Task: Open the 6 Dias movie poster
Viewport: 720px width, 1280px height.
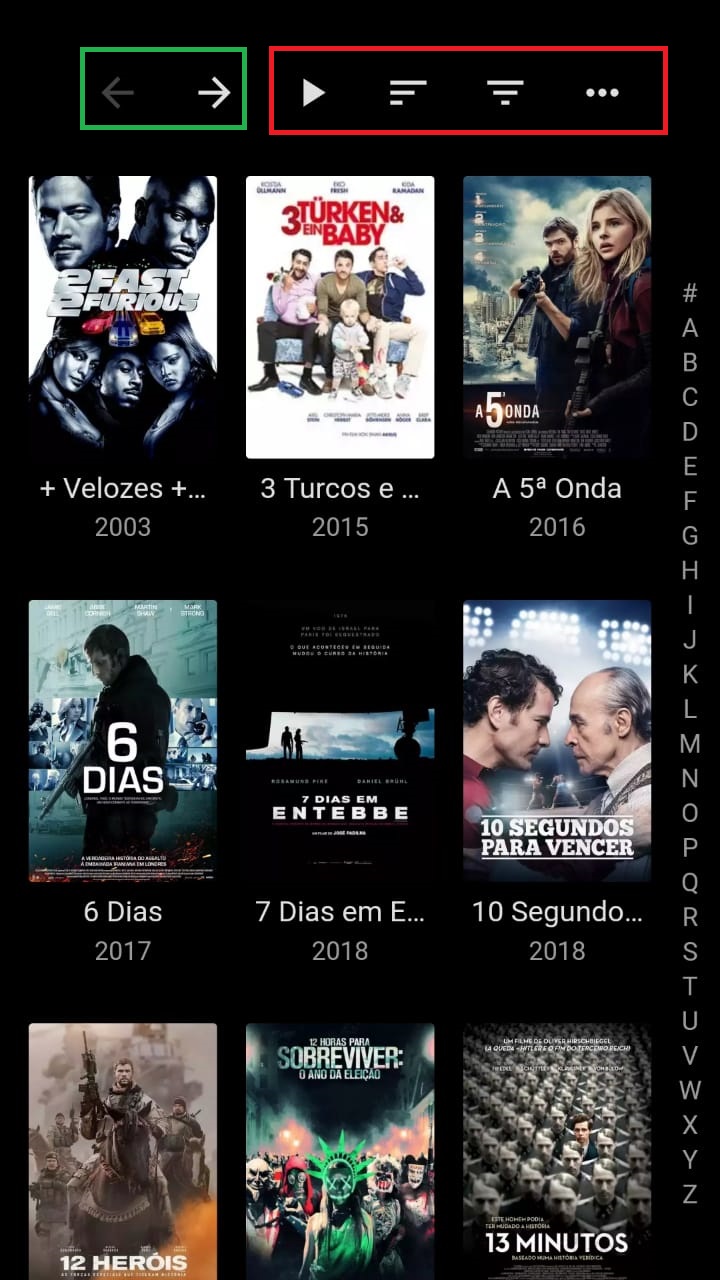Action: [x=123, y=741]
